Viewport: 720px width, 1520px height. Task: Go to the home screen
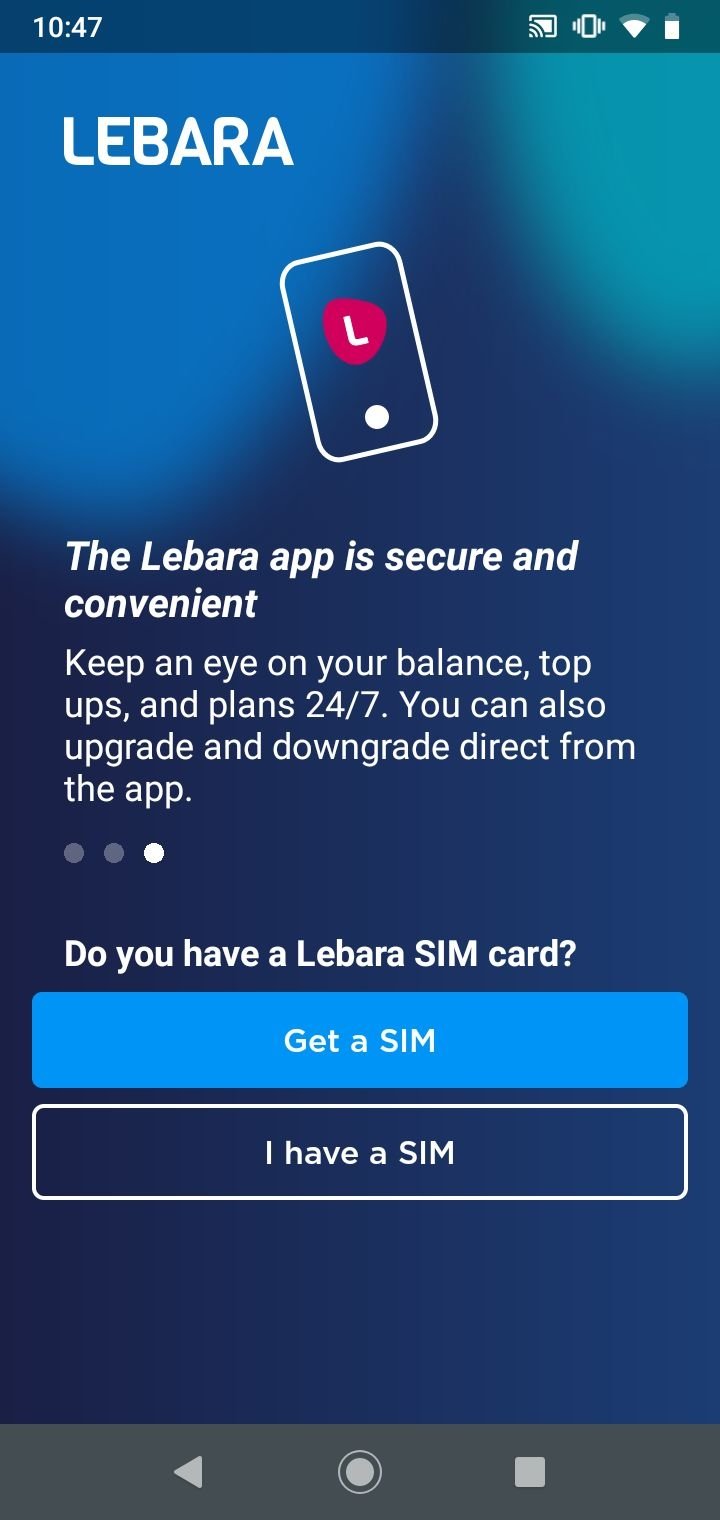[360, 1472]
